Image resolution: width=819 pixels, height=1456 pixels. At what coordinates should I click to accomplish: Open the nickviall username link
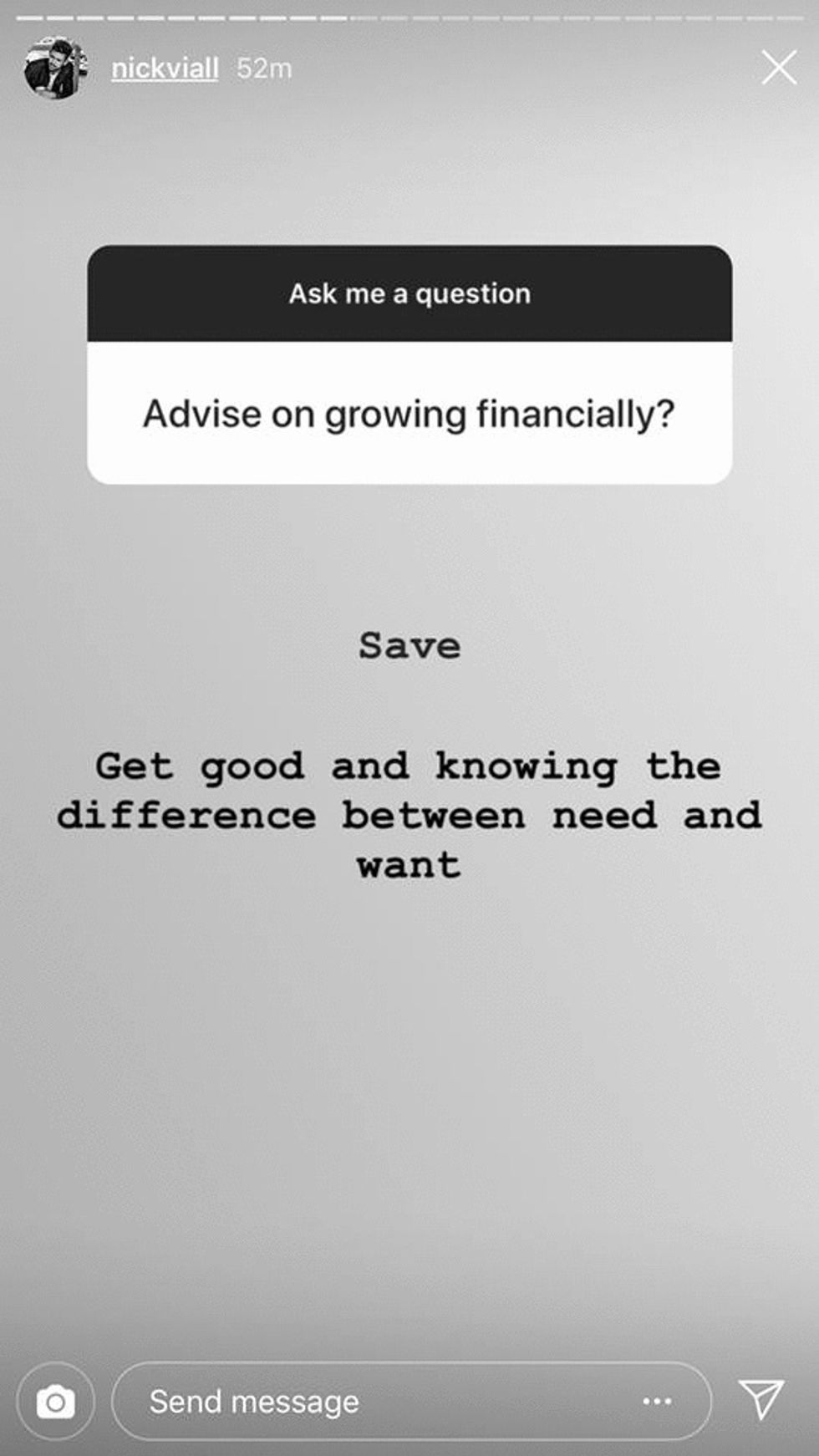pos(165,69)
